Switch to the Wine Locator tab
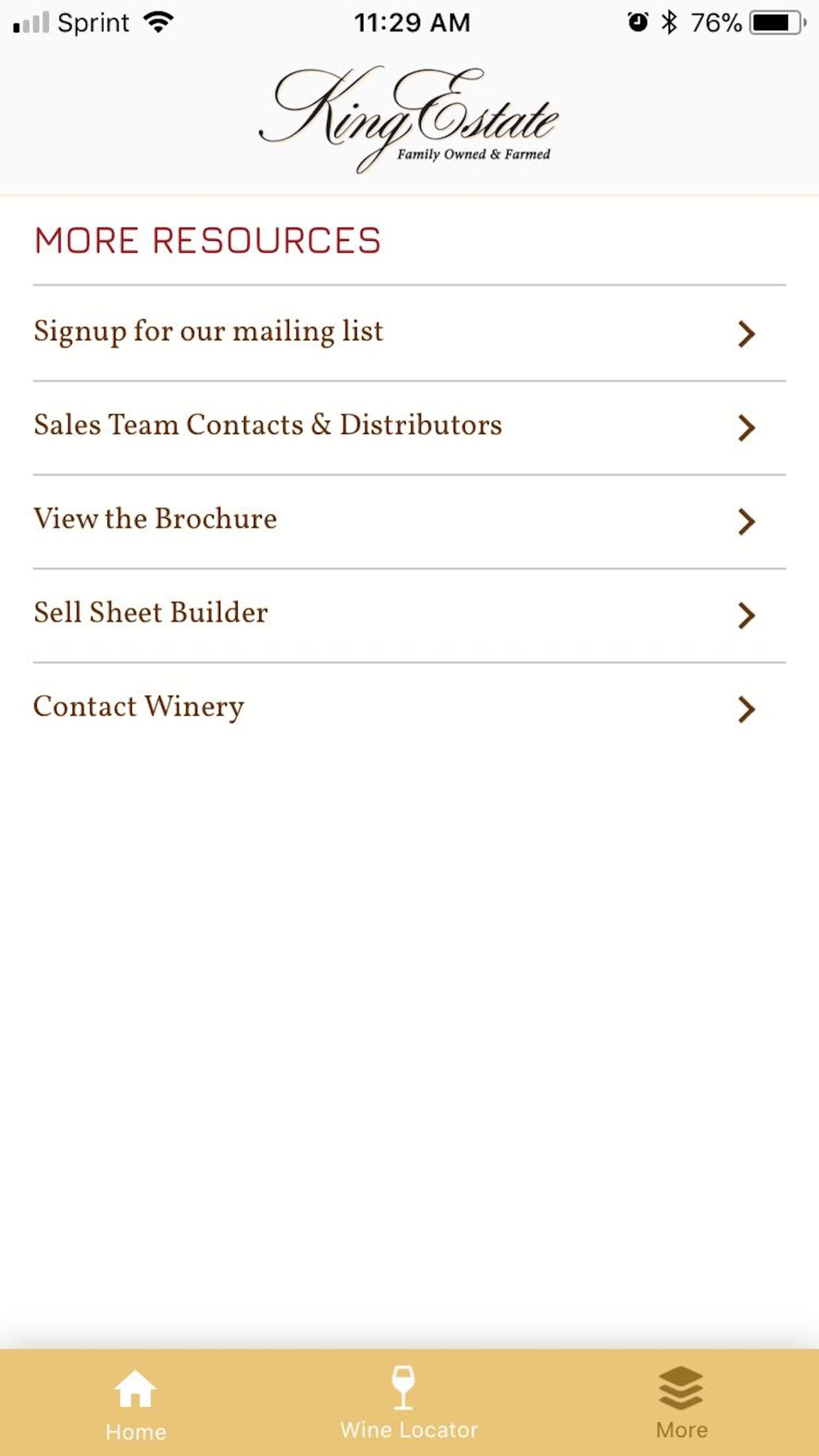The width and height of the screenshot is (819, 1456). coord(409,1404)
